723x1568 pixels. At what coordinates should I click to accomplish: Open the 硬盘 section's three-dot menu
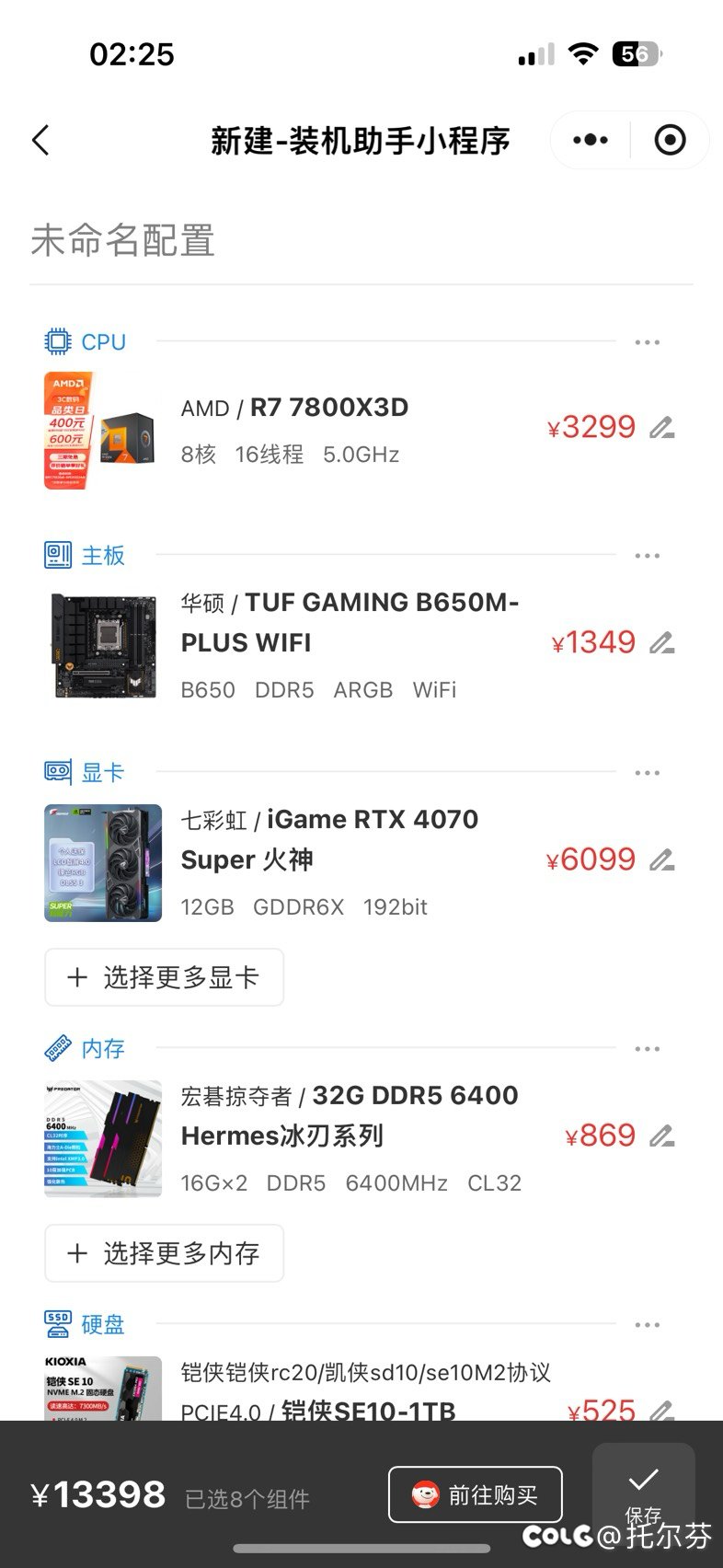click(647, 1325)
